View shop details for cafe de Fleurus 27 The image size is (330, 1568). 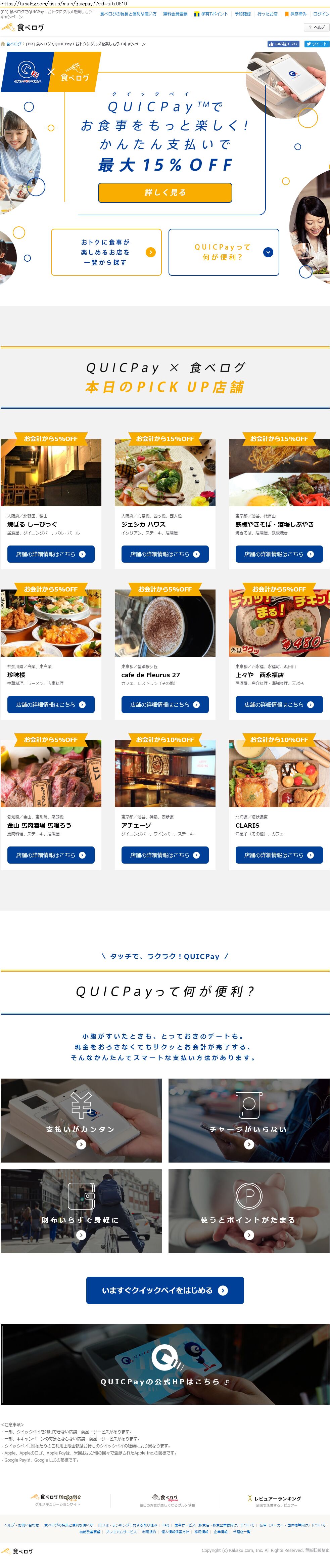[x=164, y=704]
